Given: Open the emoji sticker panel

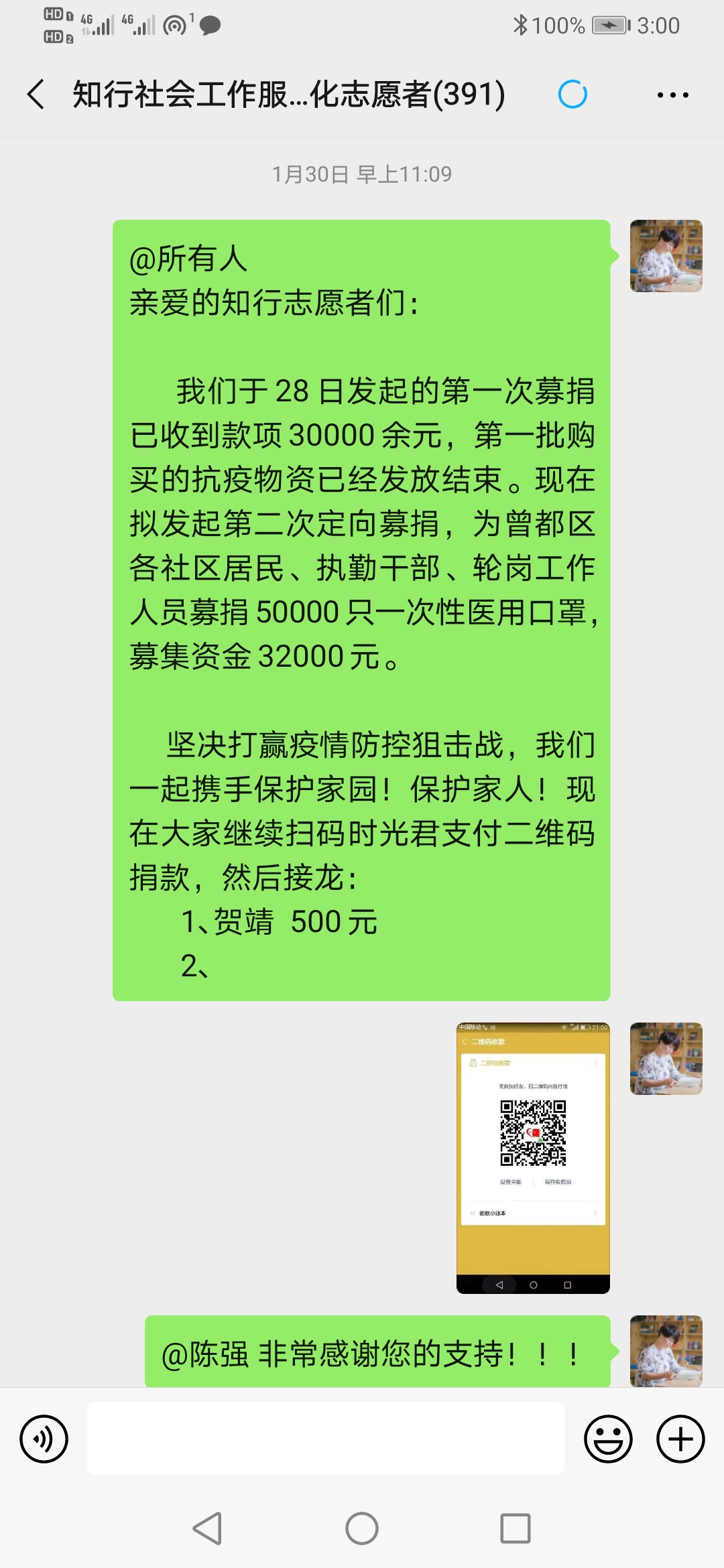Looking at the screenshot, I should [x=608, y=1439].
